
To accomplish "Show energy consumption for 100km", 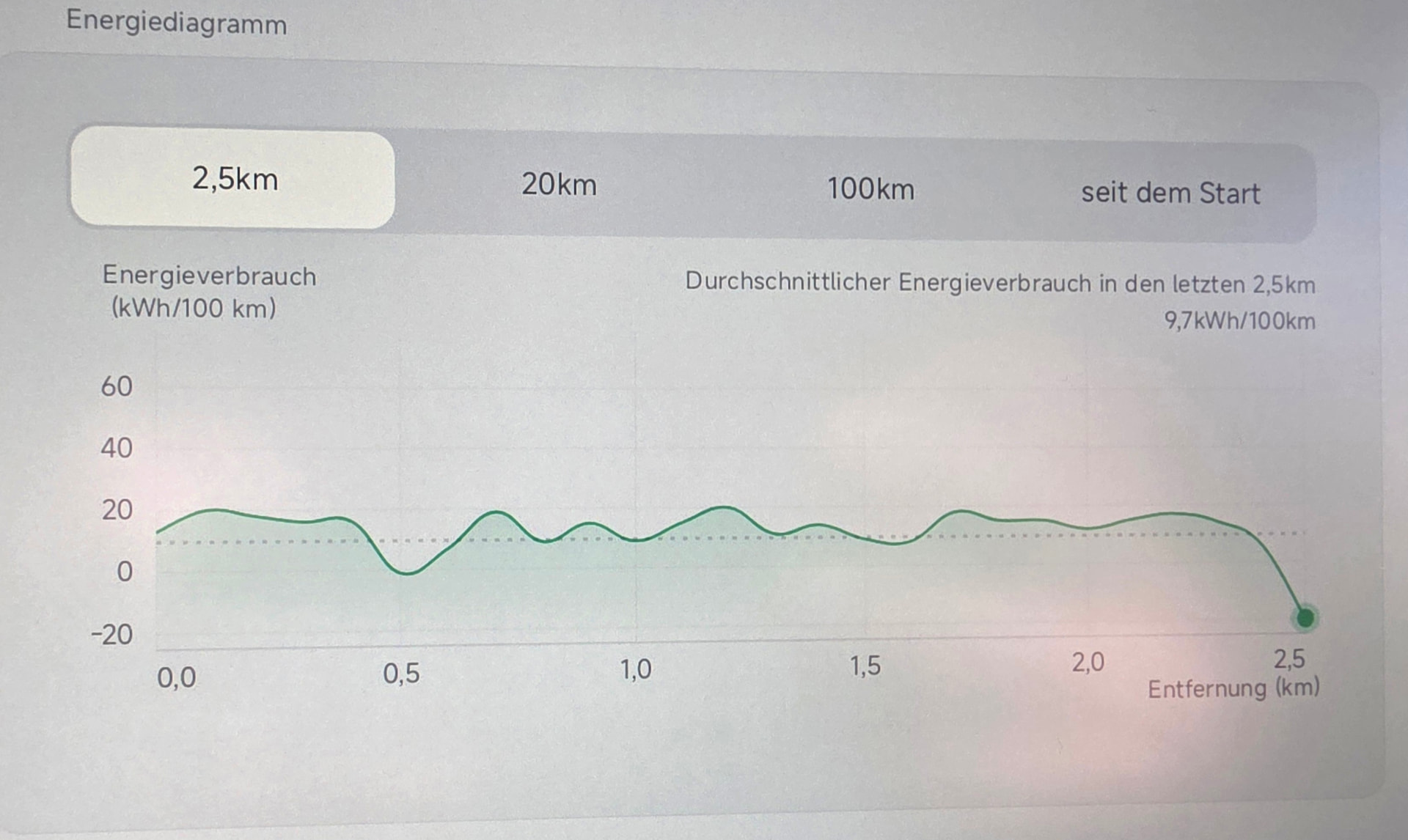I will coord(870,189).
